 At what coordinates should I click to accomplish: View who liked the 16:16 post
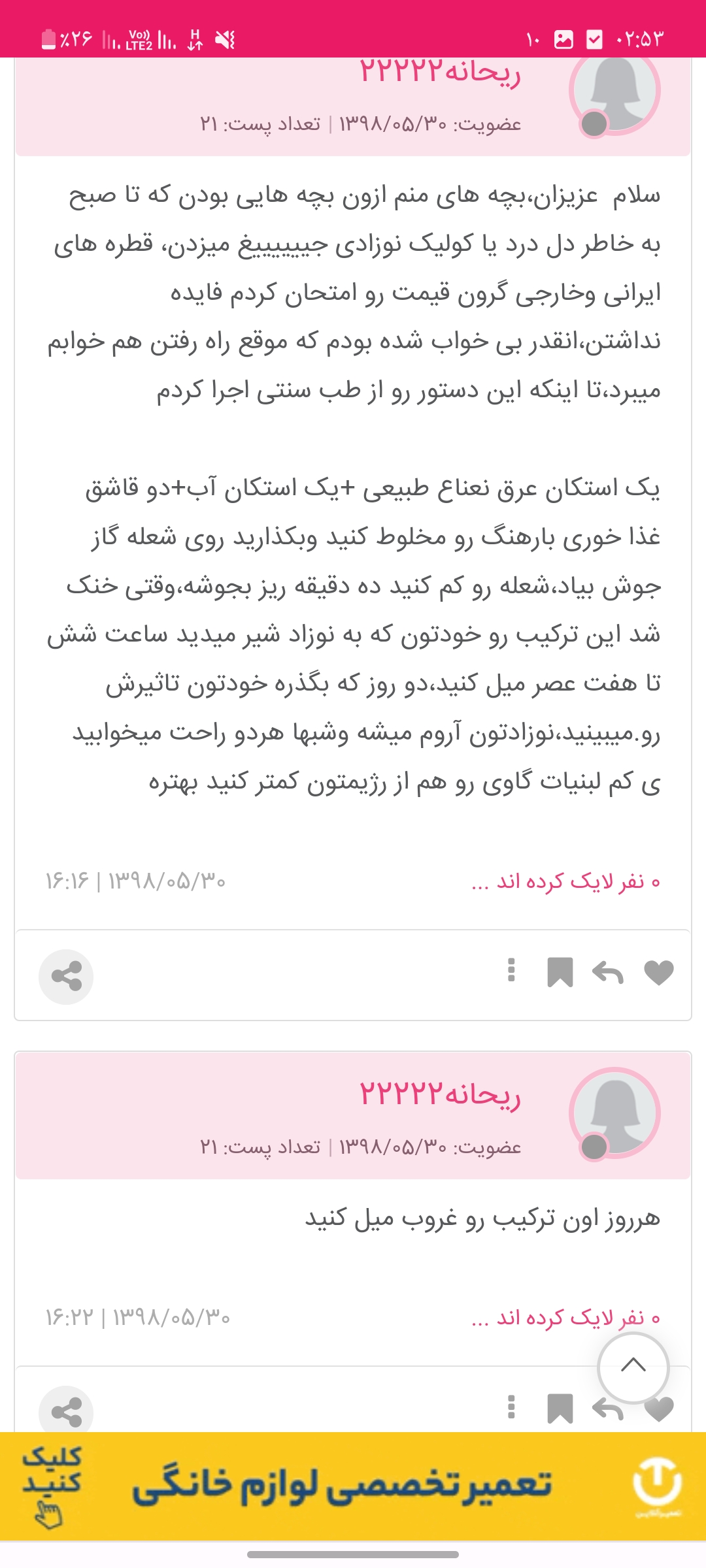(x=566, y=882)
